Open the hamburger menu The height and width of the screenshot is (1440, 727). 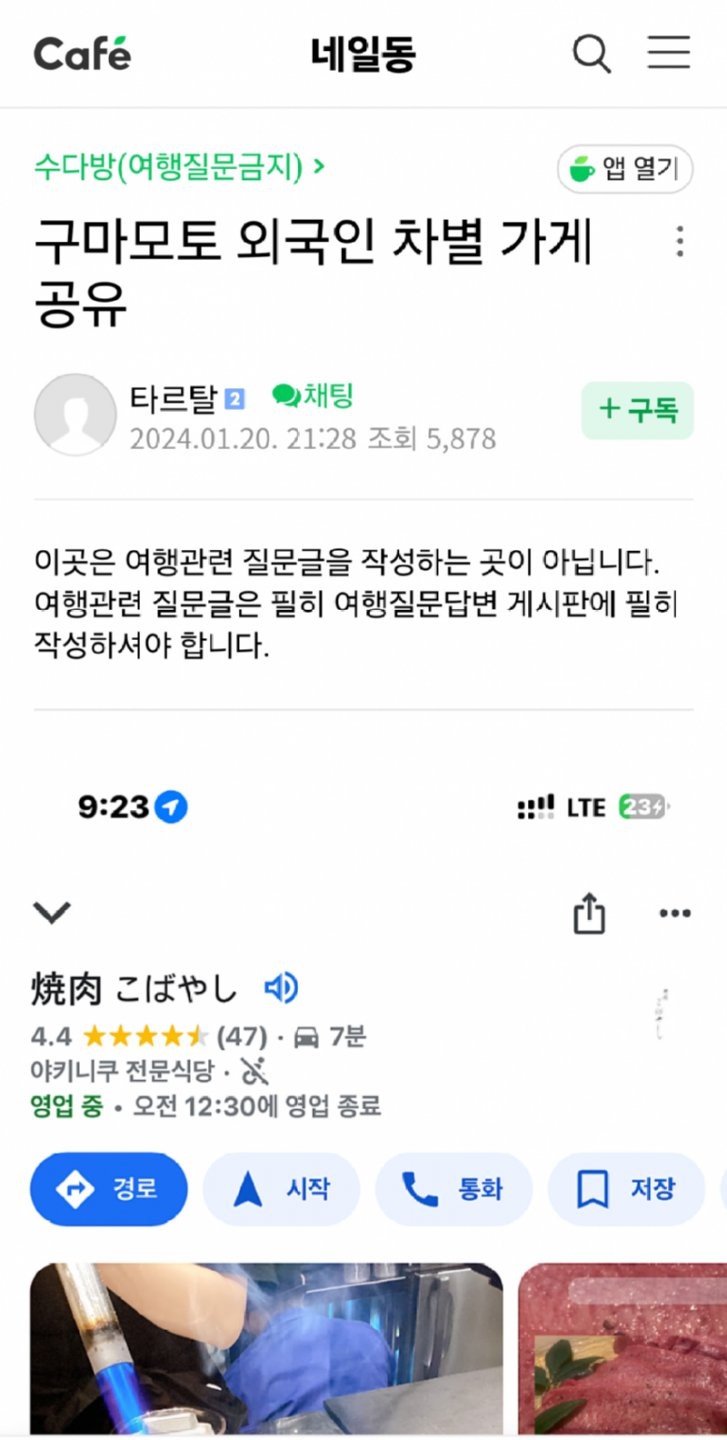click(668, 53)
